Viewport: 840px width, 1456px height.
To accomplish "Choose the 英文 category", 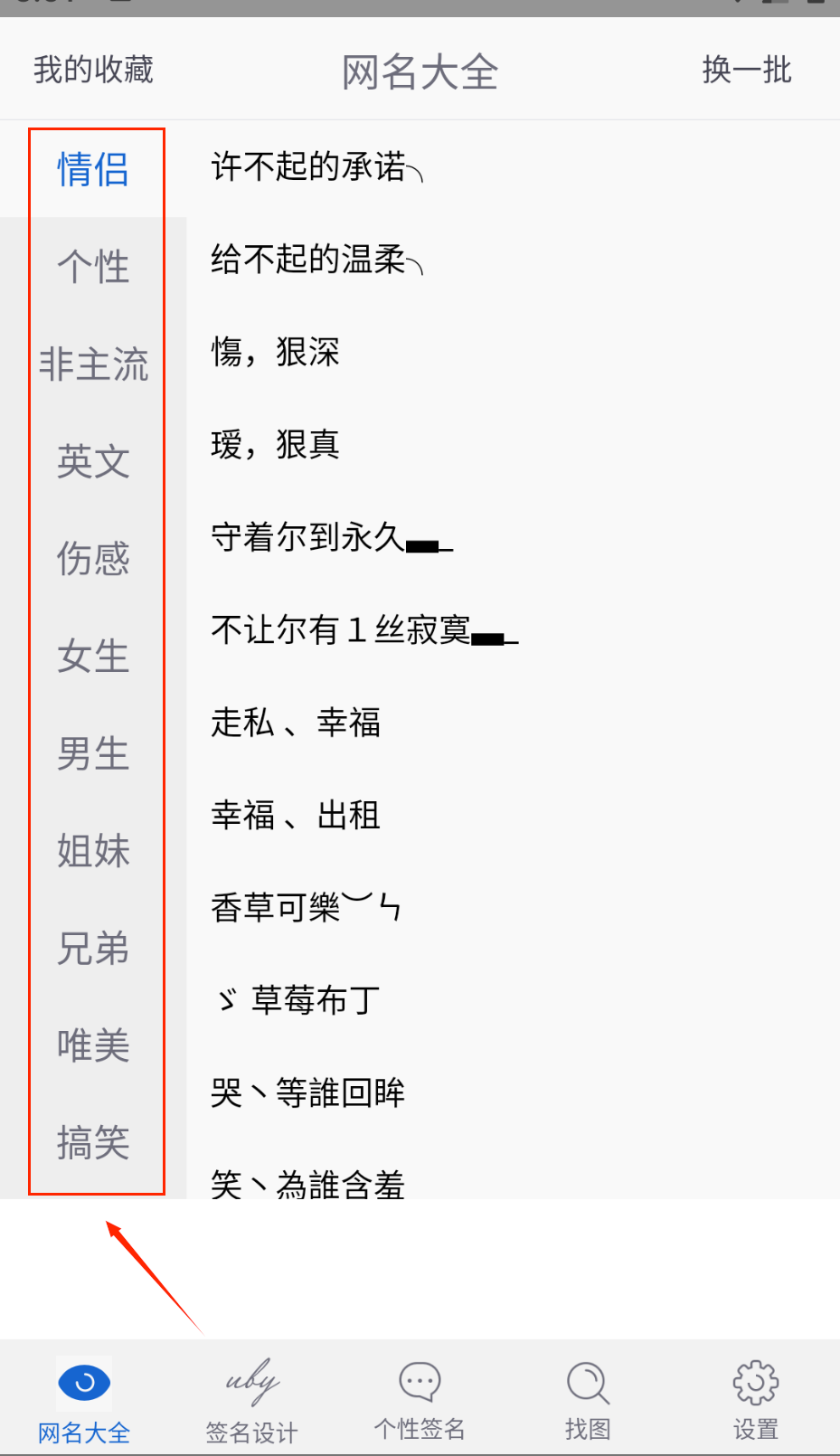I will click(93, 462).
